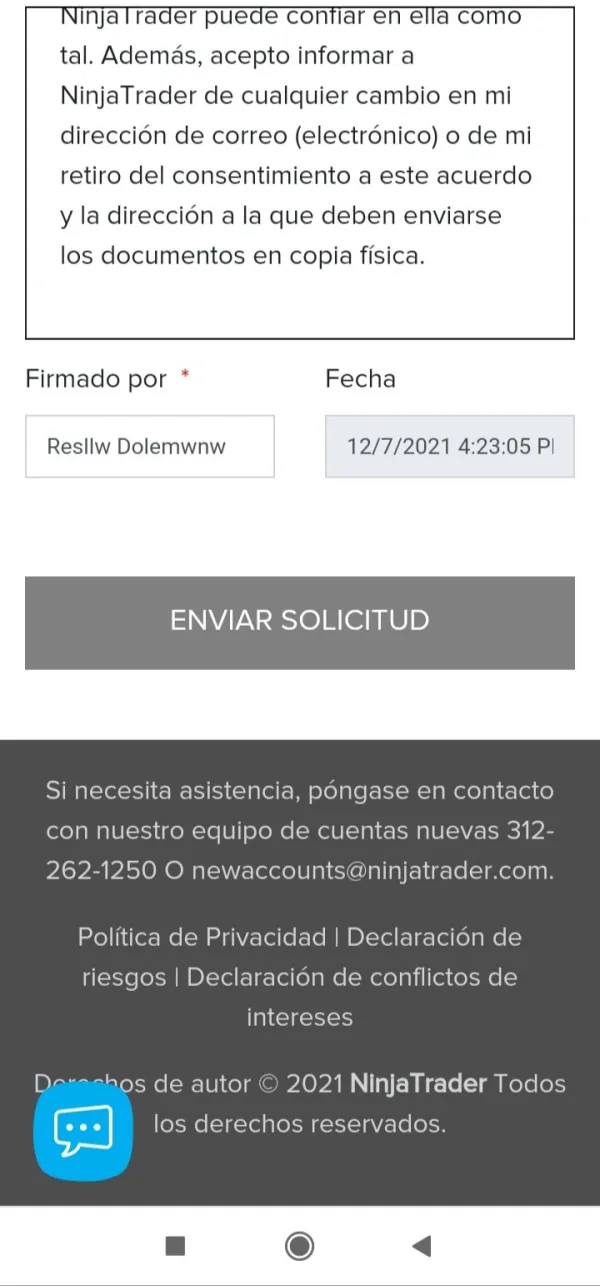Open the chat support bubble
The width and height of the screenshot is (600, 1286).
click(x=83, y=1132)
